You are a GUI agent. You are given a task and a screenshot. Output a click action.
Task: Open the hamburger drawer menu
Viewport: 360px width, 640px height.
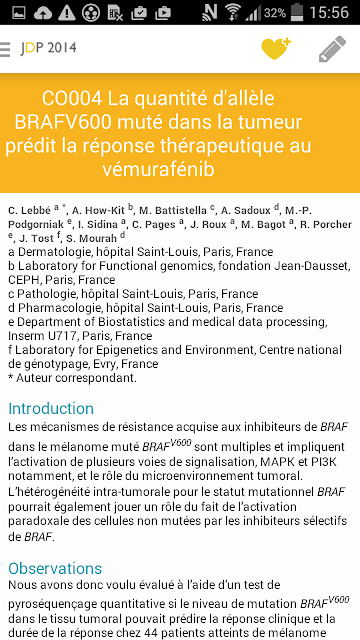pyautogui.click(x=5, y=49)
